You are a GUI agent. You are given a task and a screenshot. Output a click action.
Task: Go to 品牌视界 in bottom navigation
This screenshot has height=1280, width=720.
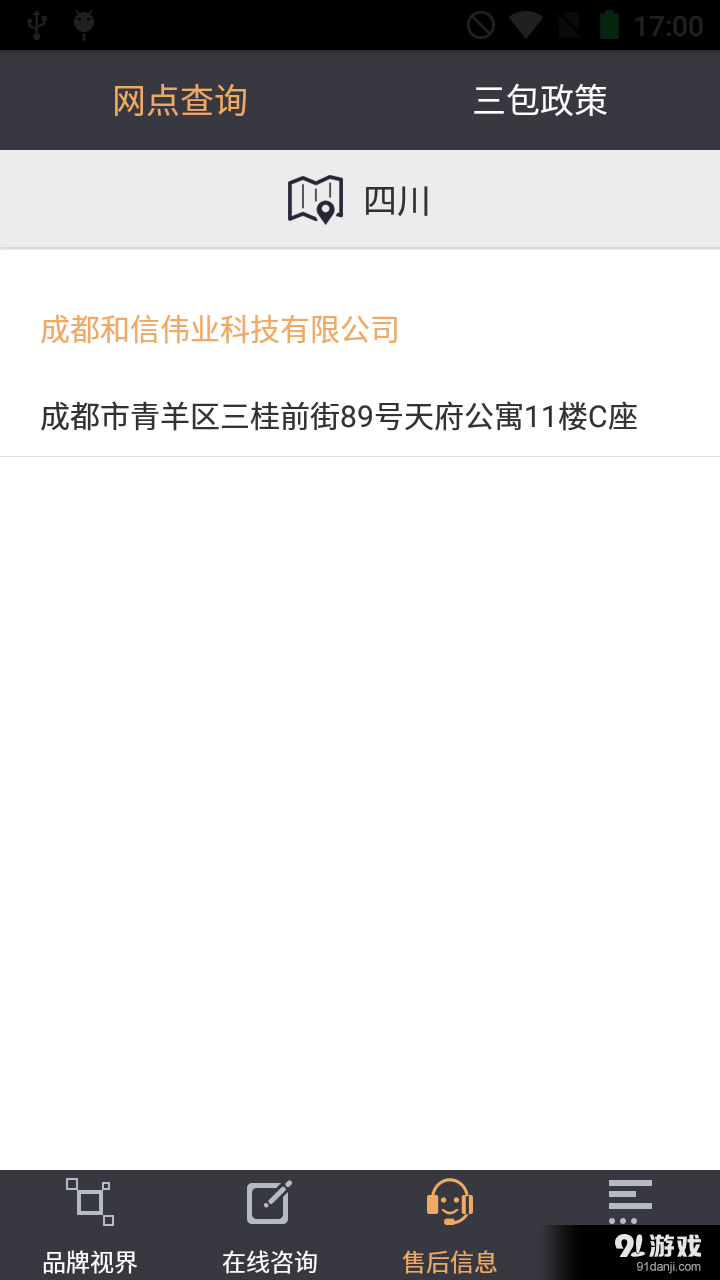pyautogui.click(x=90, y=1225)
